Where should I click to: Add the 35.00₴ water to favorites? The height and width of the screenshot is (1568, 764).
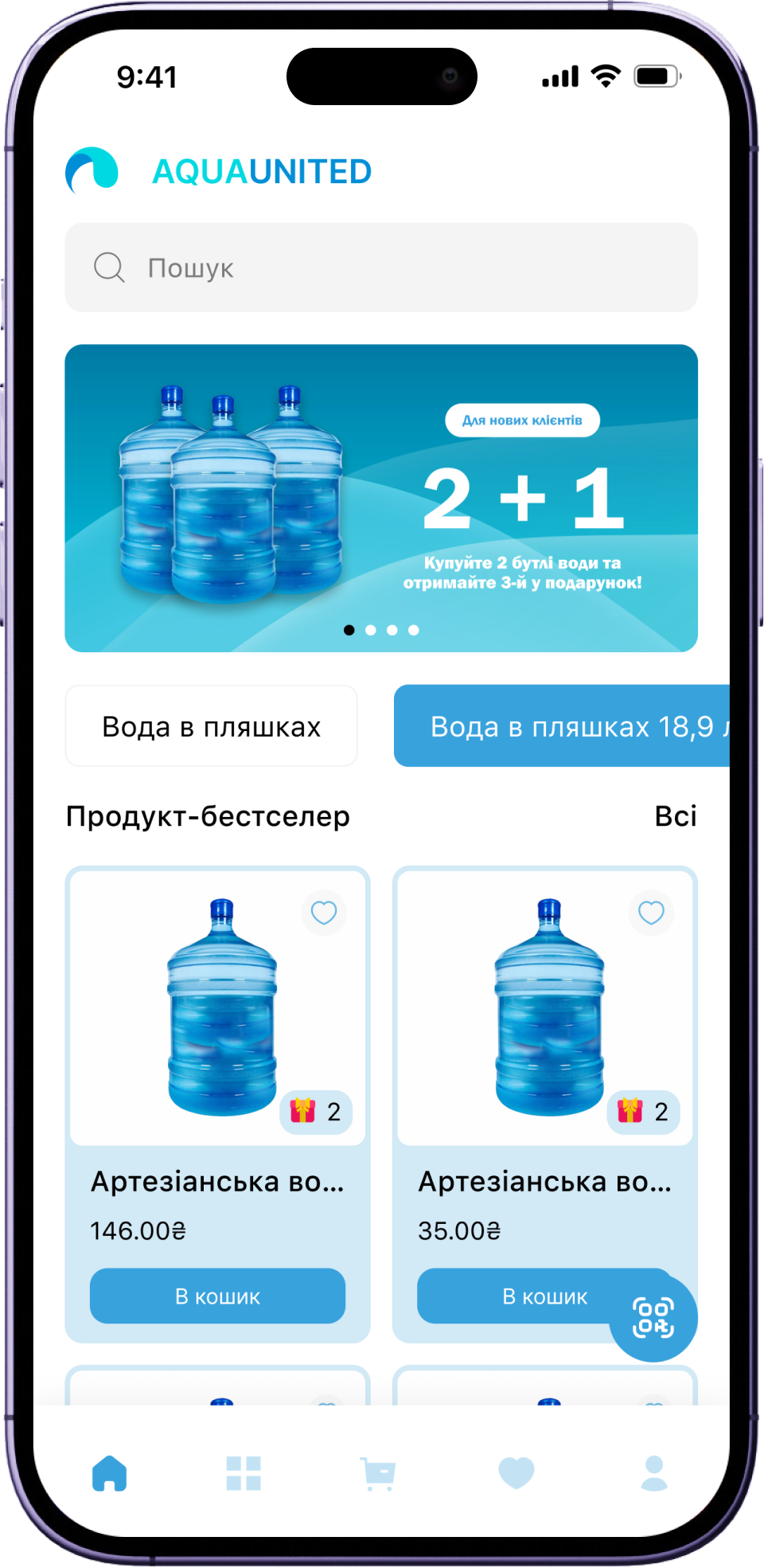(651, 913)
